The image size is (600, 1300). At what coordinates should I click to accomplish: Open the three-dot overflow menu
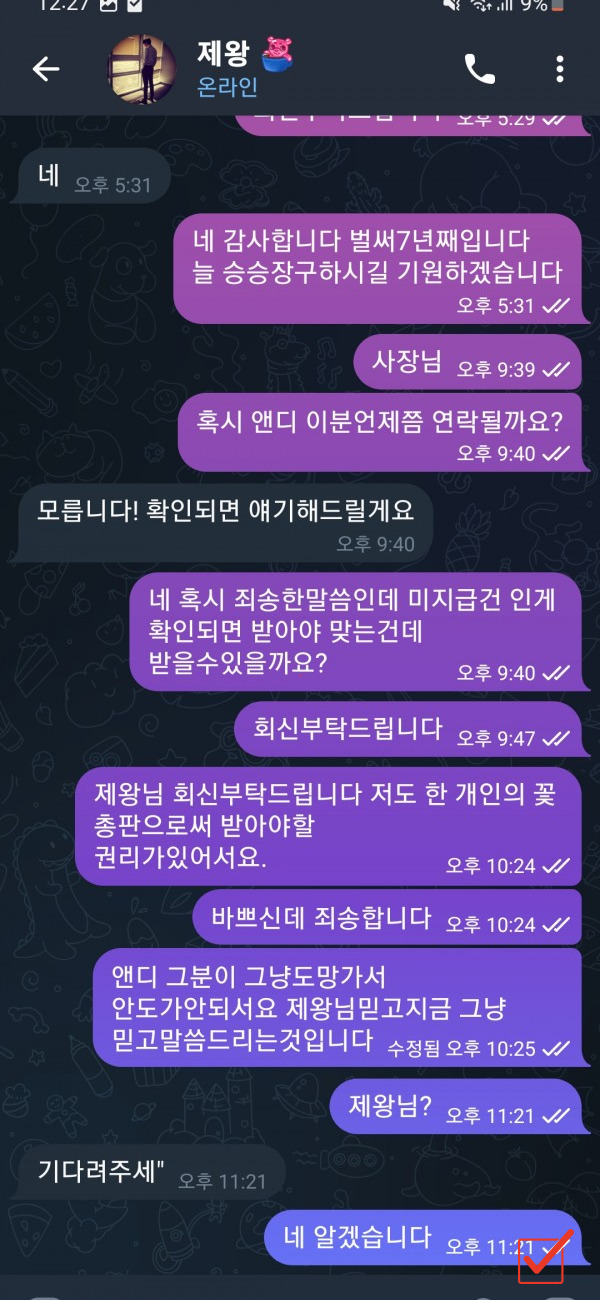point(560,68)
